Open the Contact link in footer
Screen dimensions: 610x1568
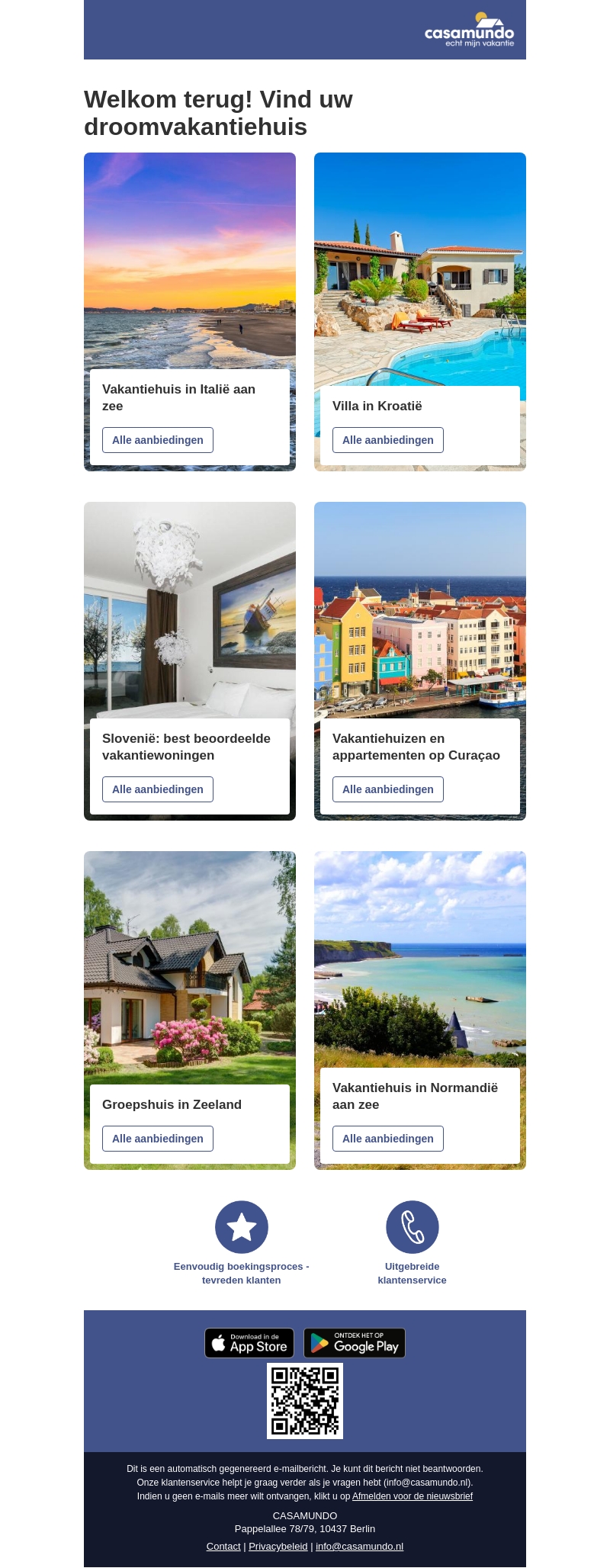coord(223,1547)
